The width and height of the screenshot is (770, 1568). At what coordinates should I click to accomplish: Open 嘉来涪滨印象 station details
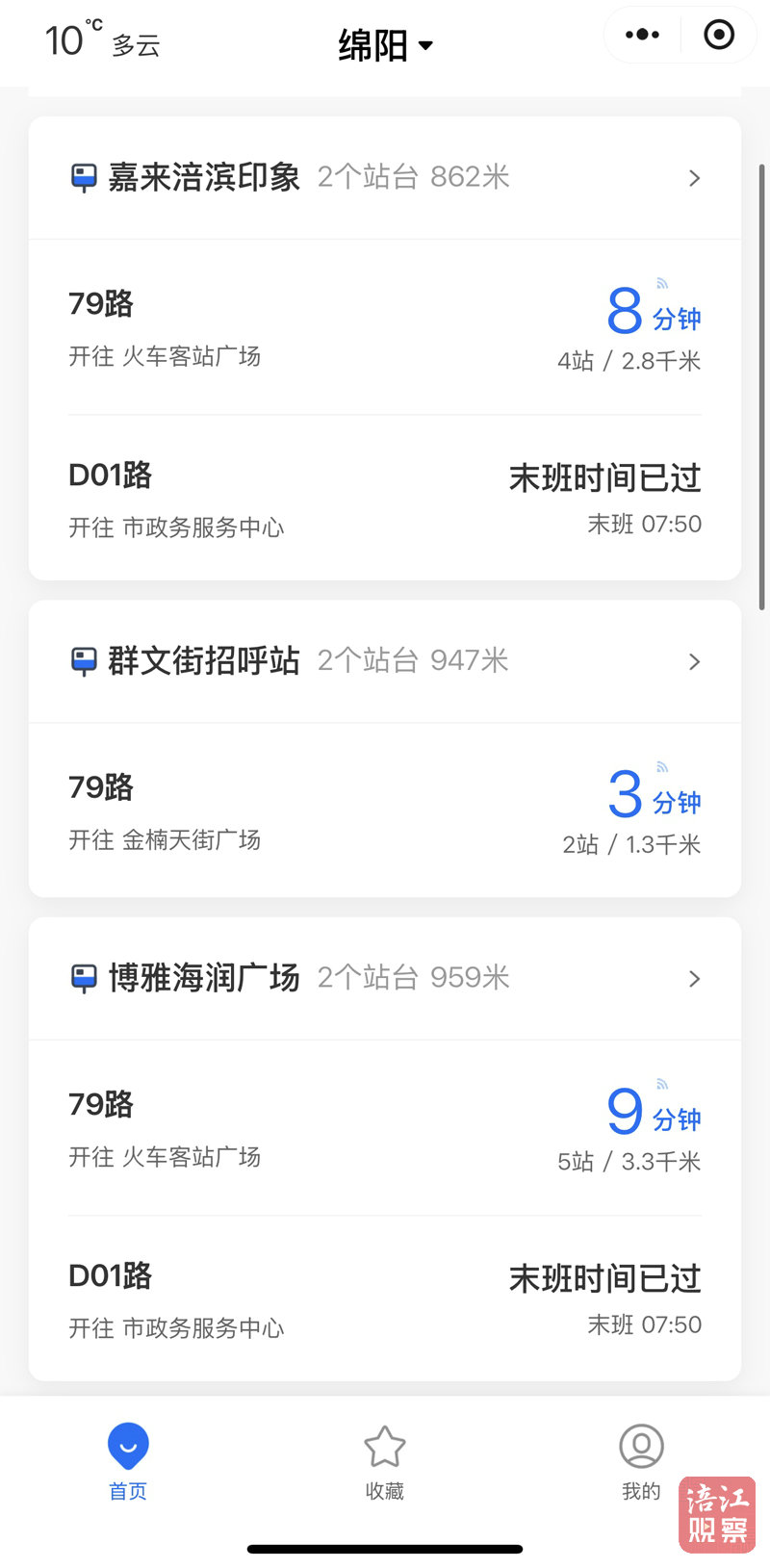[385, 178]
